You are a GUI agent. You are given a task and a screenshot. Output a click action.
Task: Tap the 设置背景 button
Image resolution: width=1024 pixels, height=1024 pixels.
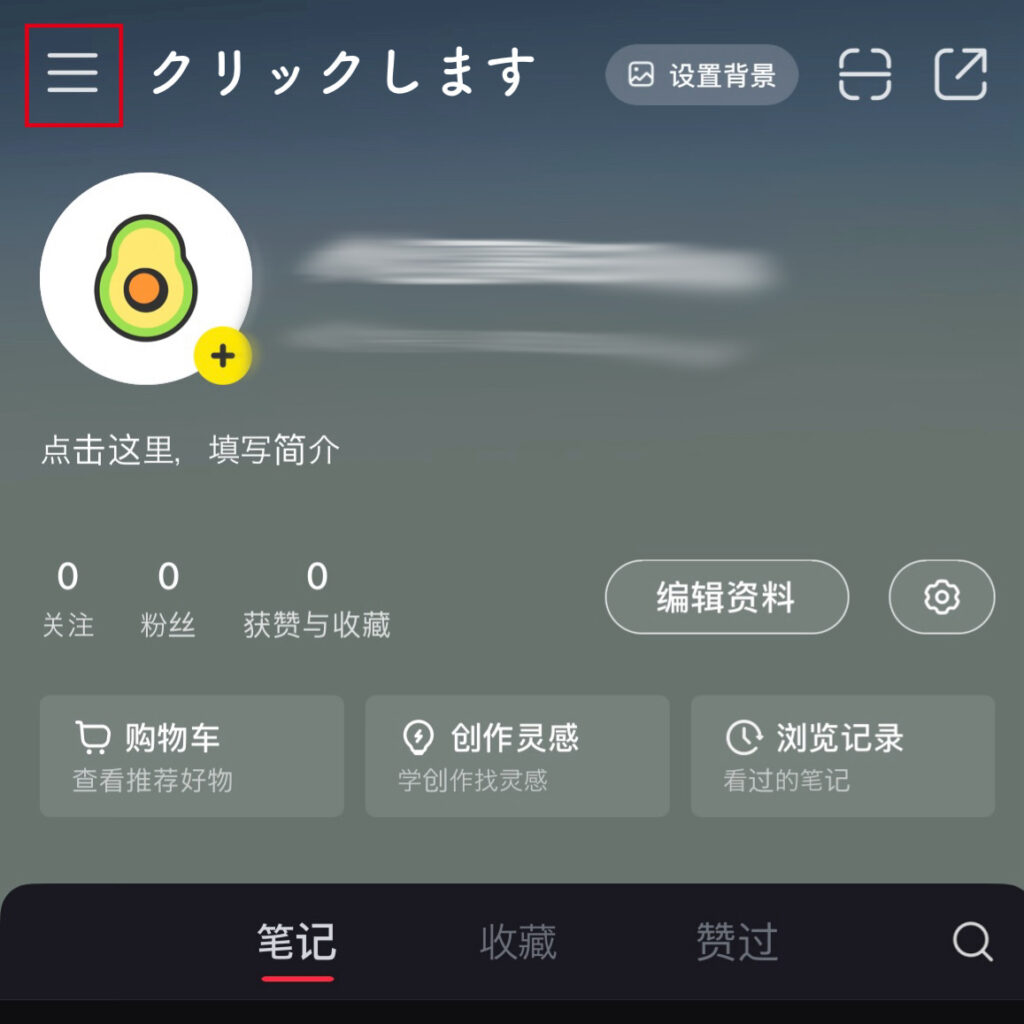pyautogui.click(x=701, y=75)
